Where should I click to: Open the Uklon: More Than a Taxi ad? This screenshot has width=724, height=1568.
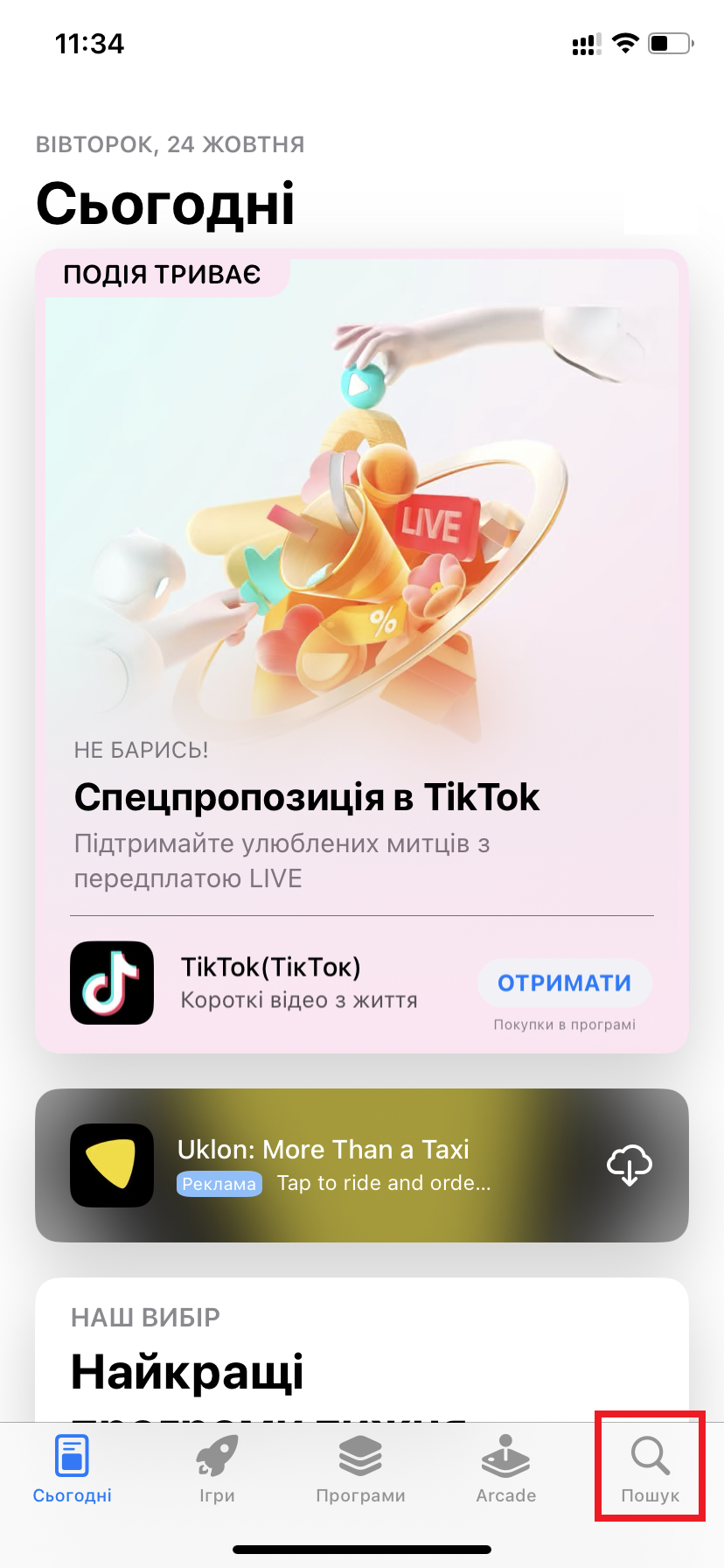tap(332, 1165)
